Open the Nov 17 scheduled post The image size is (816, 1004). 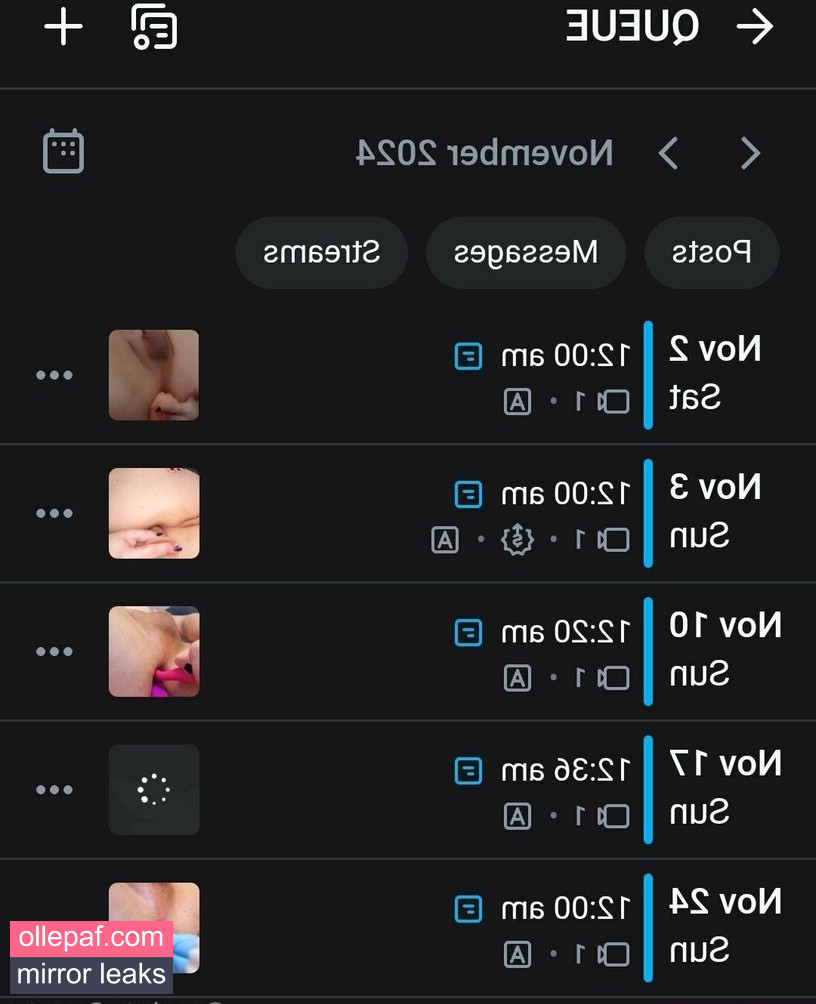pyautogui.click(x=450, y=789)
